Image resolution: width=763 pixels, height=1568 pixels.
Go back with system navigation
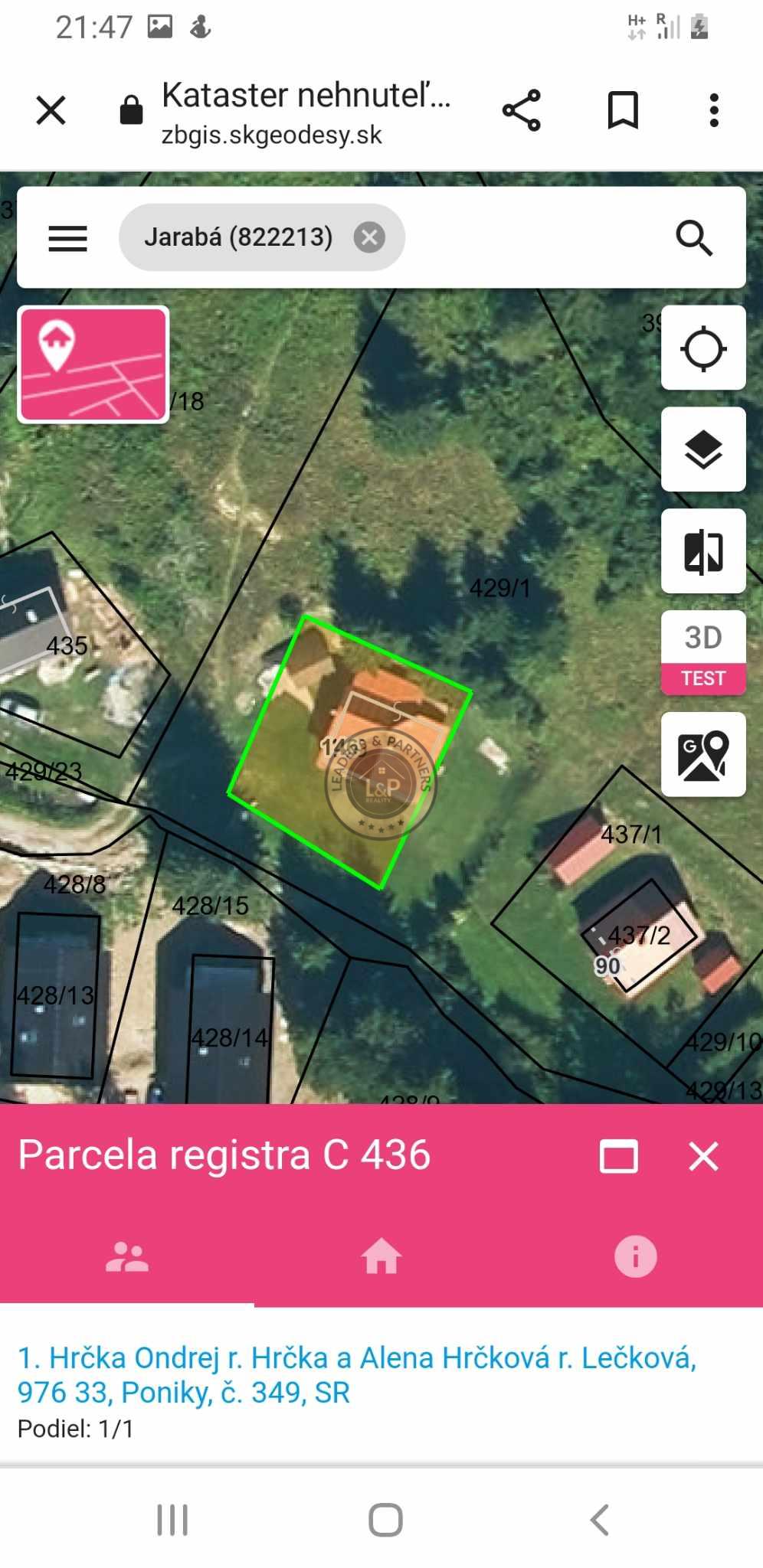pyautogui.click(x=600, y=1520)
